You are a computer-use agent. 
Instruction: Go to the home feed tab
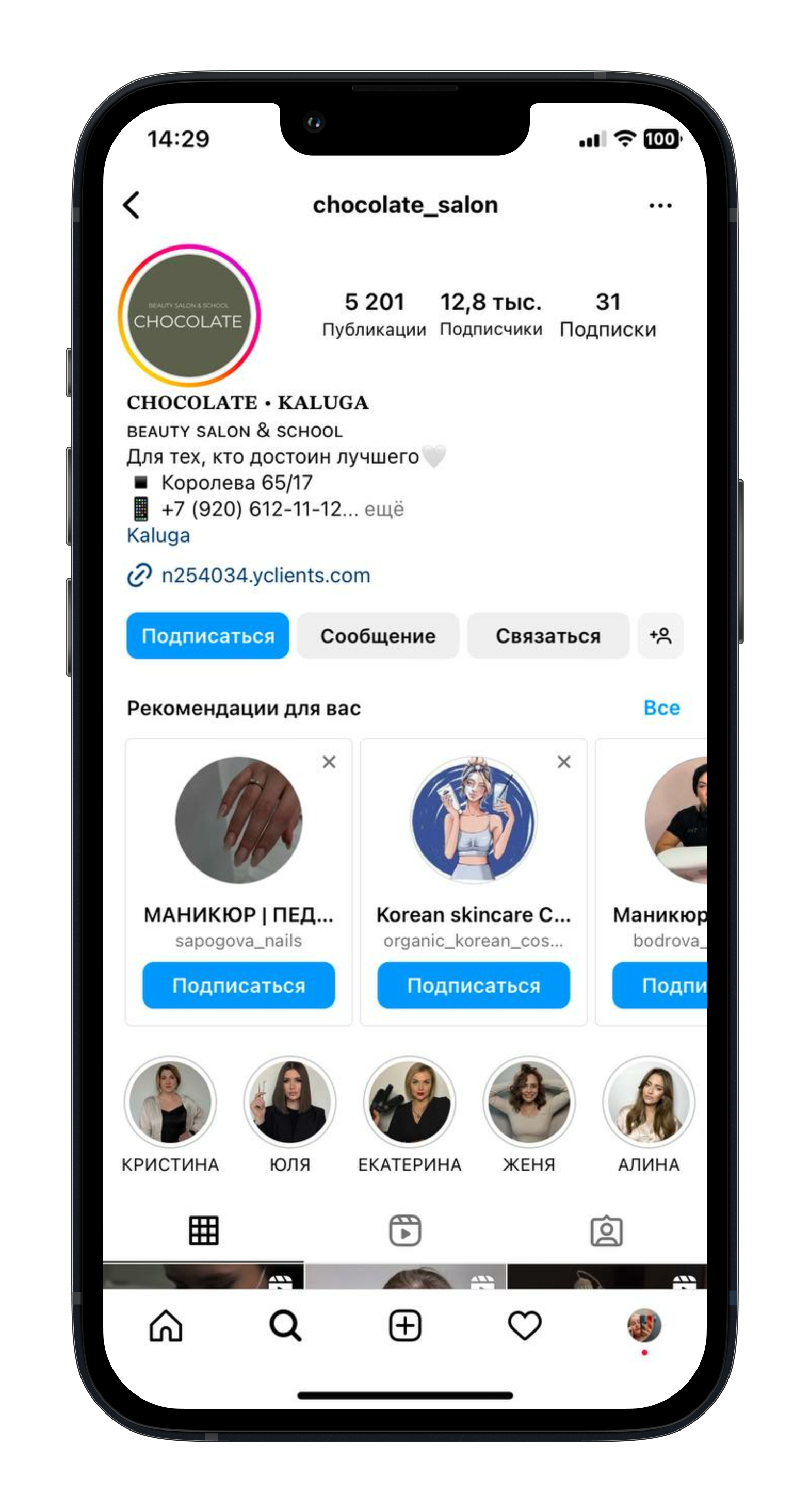[166, 1326]
